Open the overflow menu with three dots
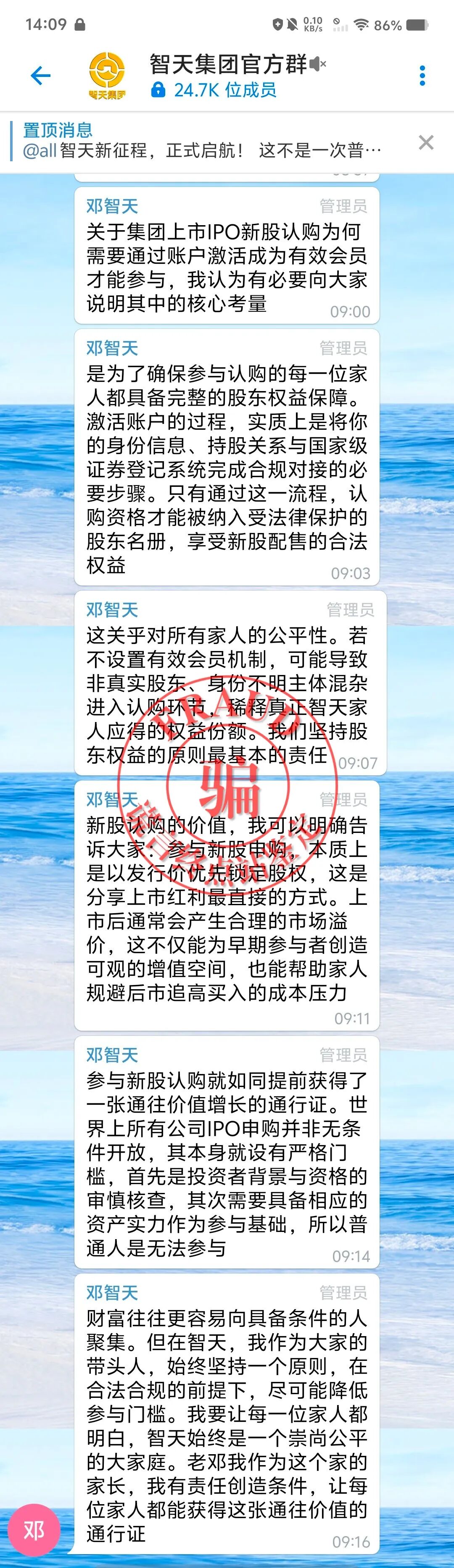This screenshot has width=454, height=1568. pos(422,76)
